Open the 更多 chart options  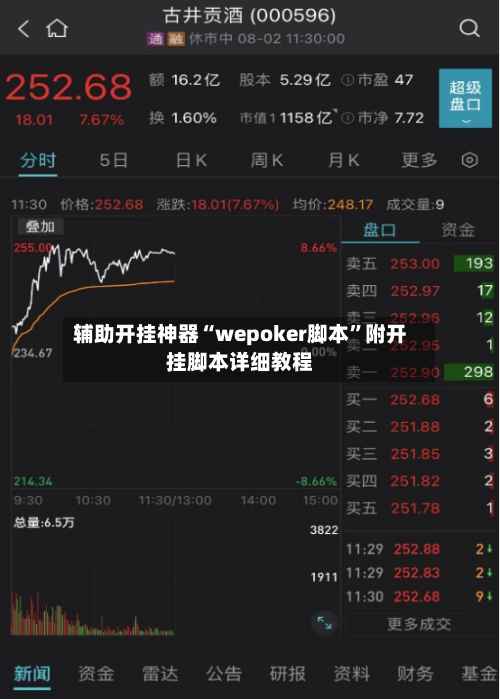(419, 160)
